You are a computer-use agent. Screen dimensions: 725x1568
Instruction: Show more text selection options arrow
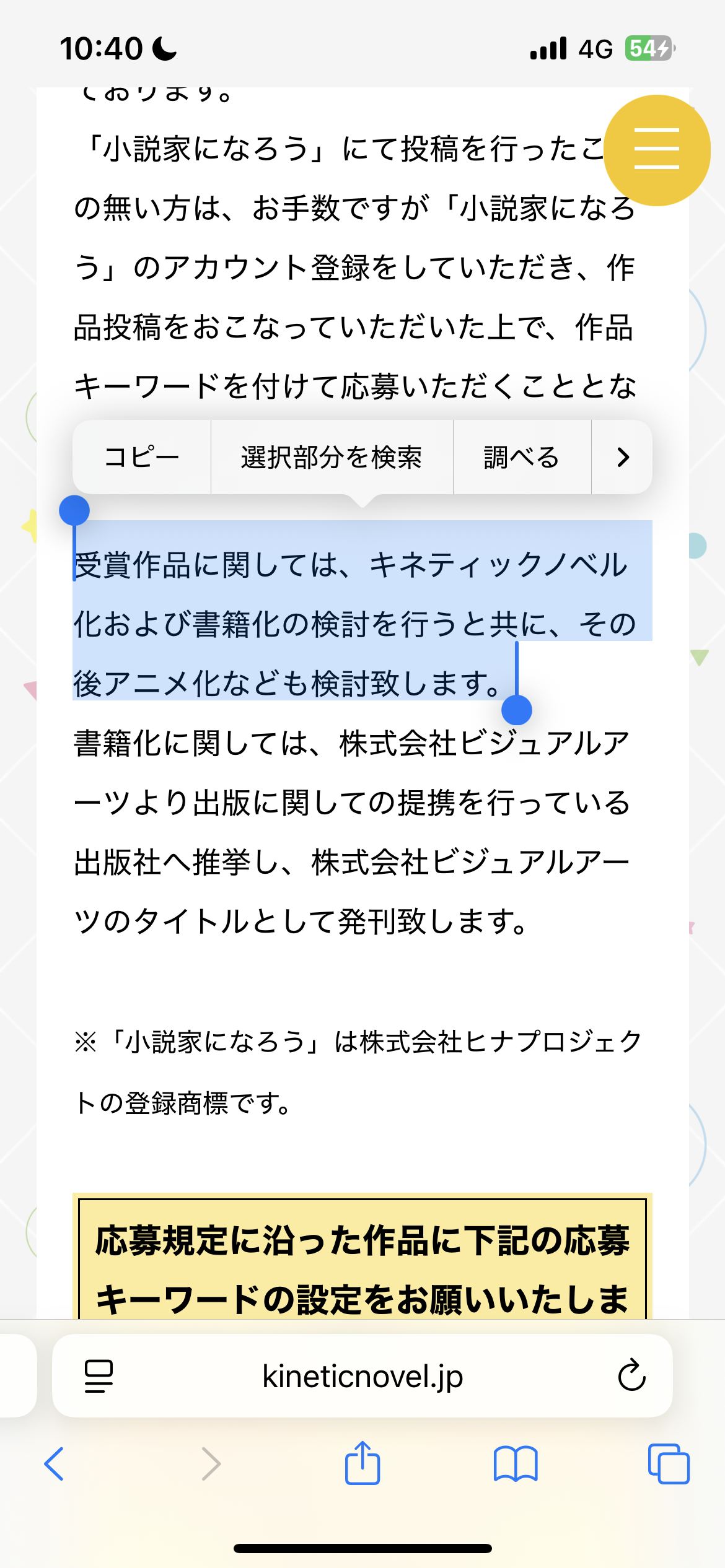tap(622, 458)
